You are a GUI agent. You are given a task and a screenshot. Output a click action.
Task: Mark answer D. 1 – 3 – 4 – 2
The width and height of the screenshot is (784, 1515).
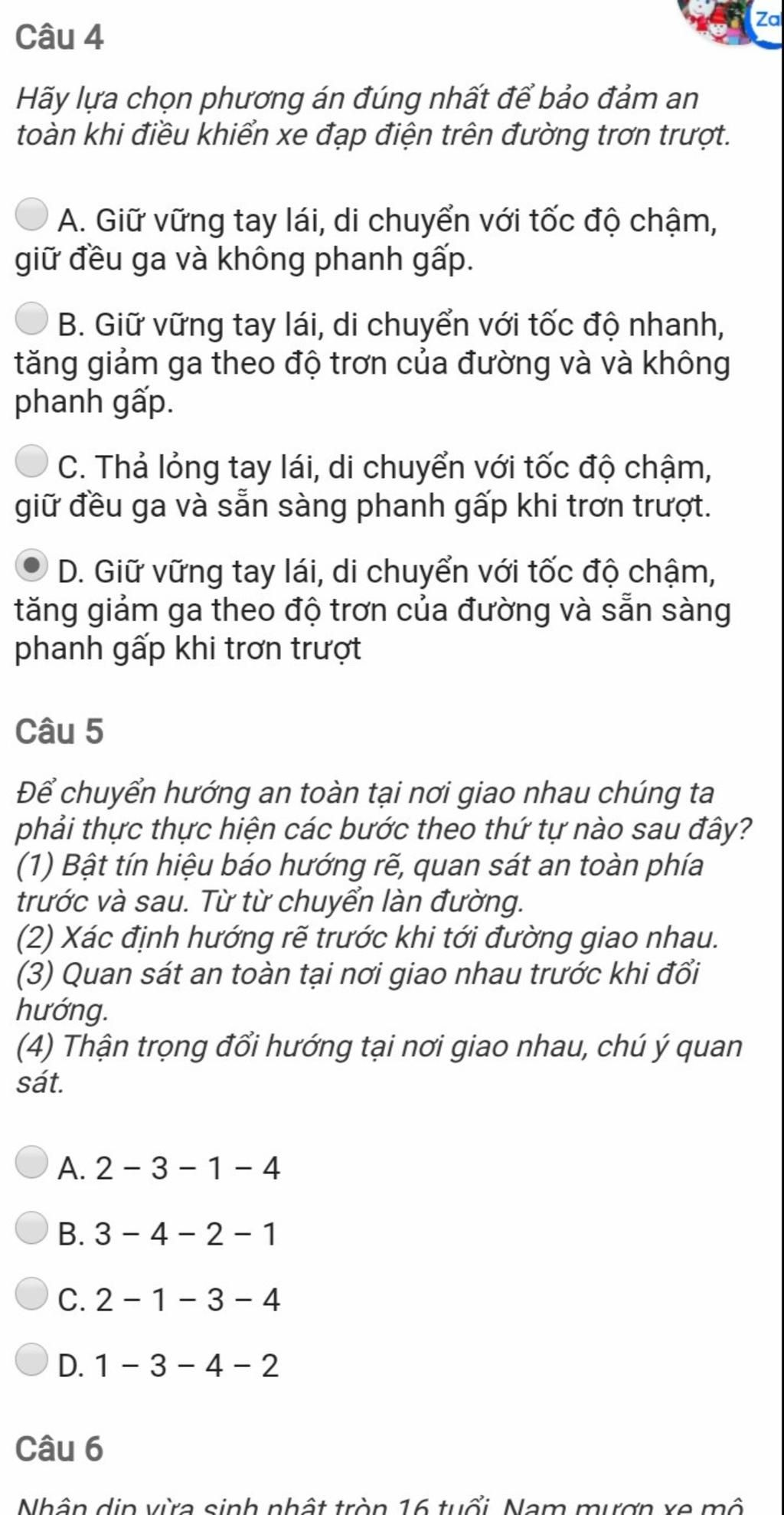(x=32, y=1360)
